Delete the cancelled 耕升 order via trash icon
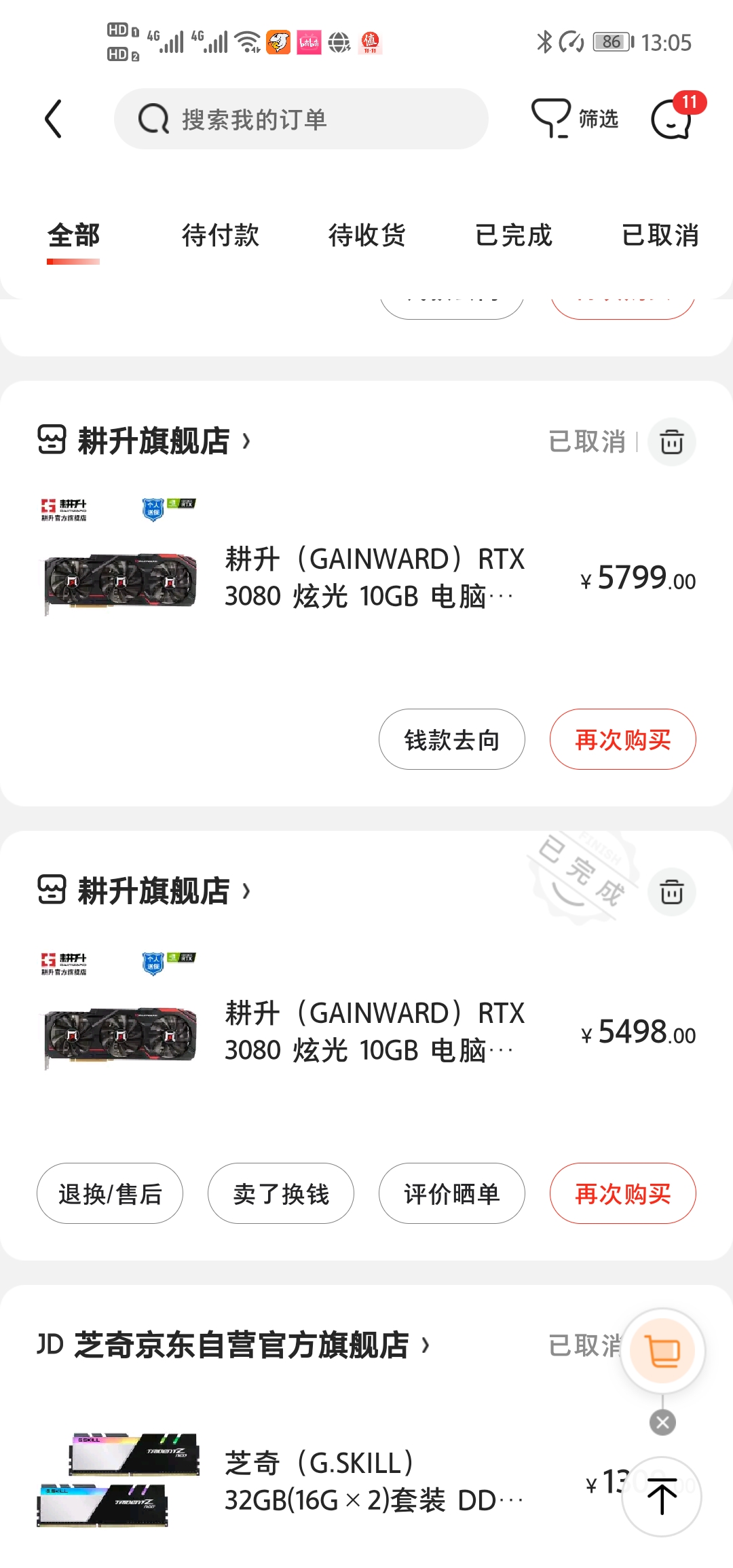733x1568 pixels. (x=671, y=442)
